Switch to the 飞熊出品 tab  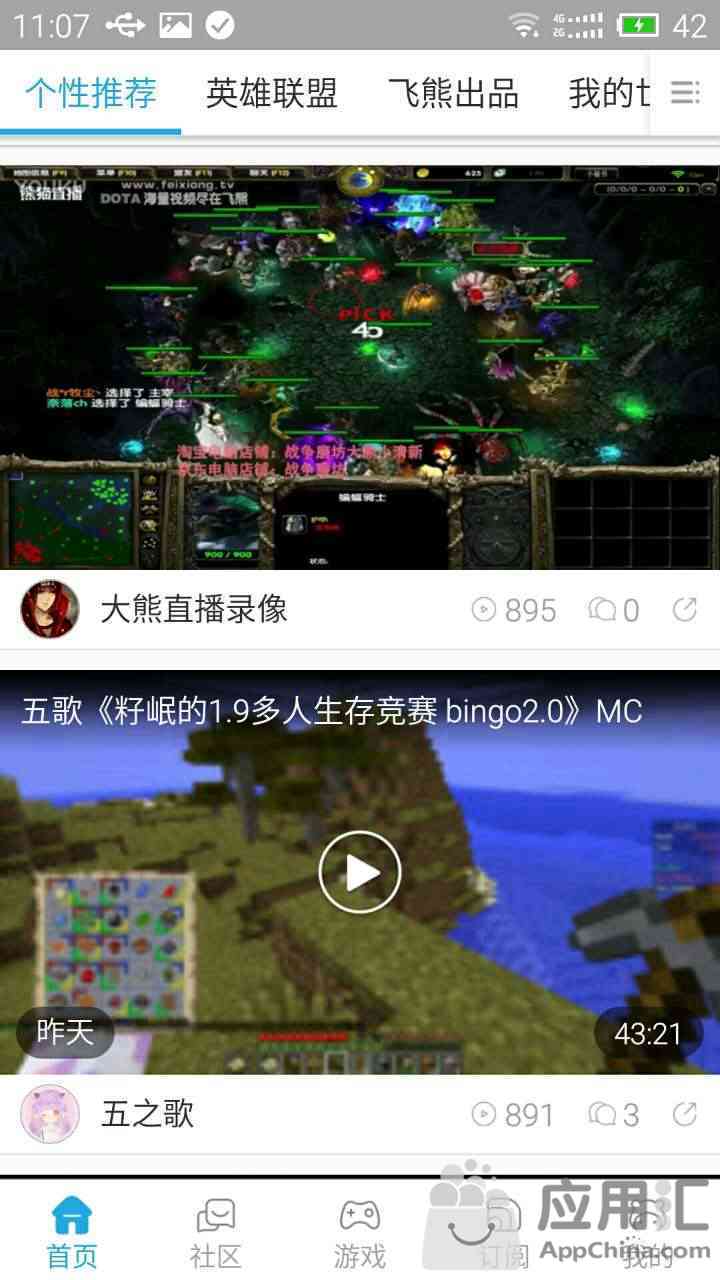453,93
